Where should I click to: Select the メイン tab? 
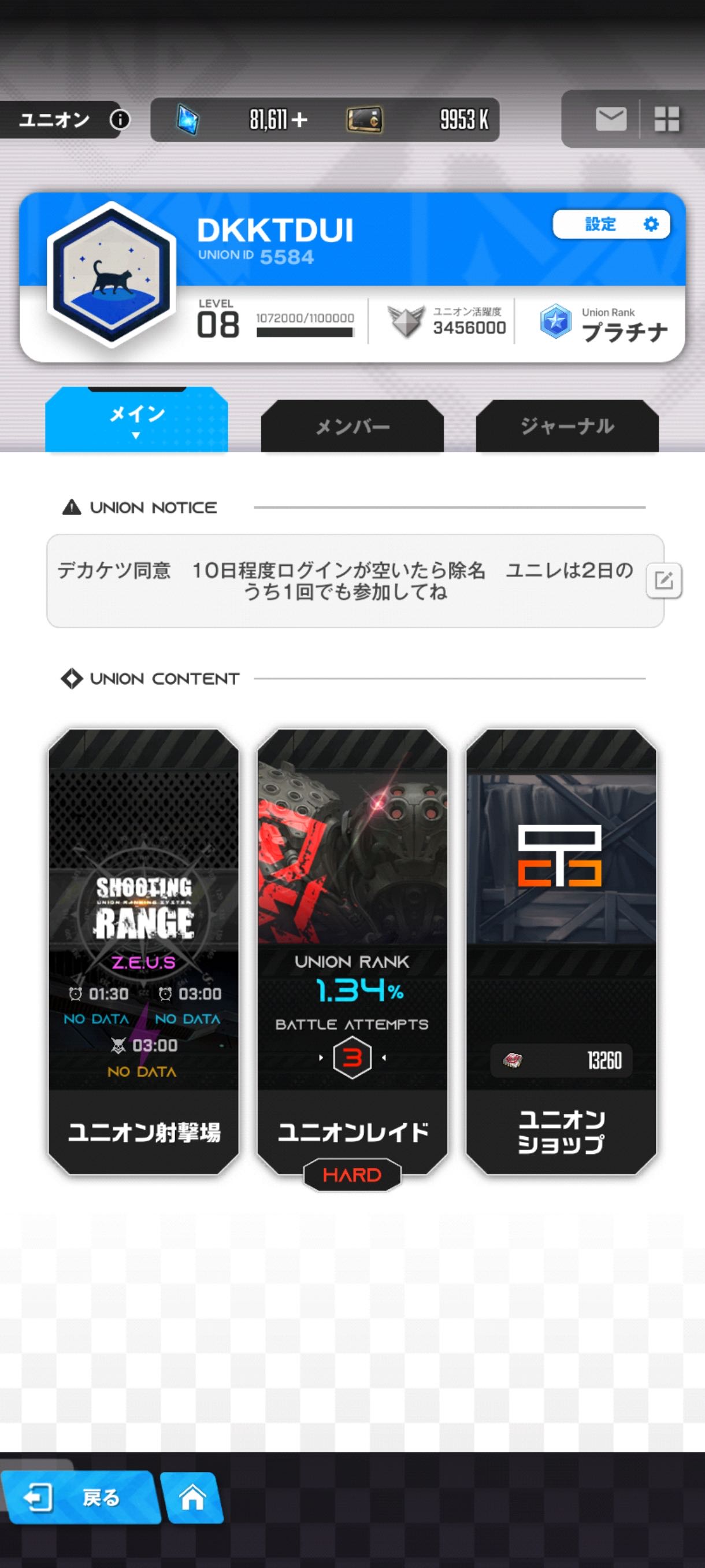[137, 419]
